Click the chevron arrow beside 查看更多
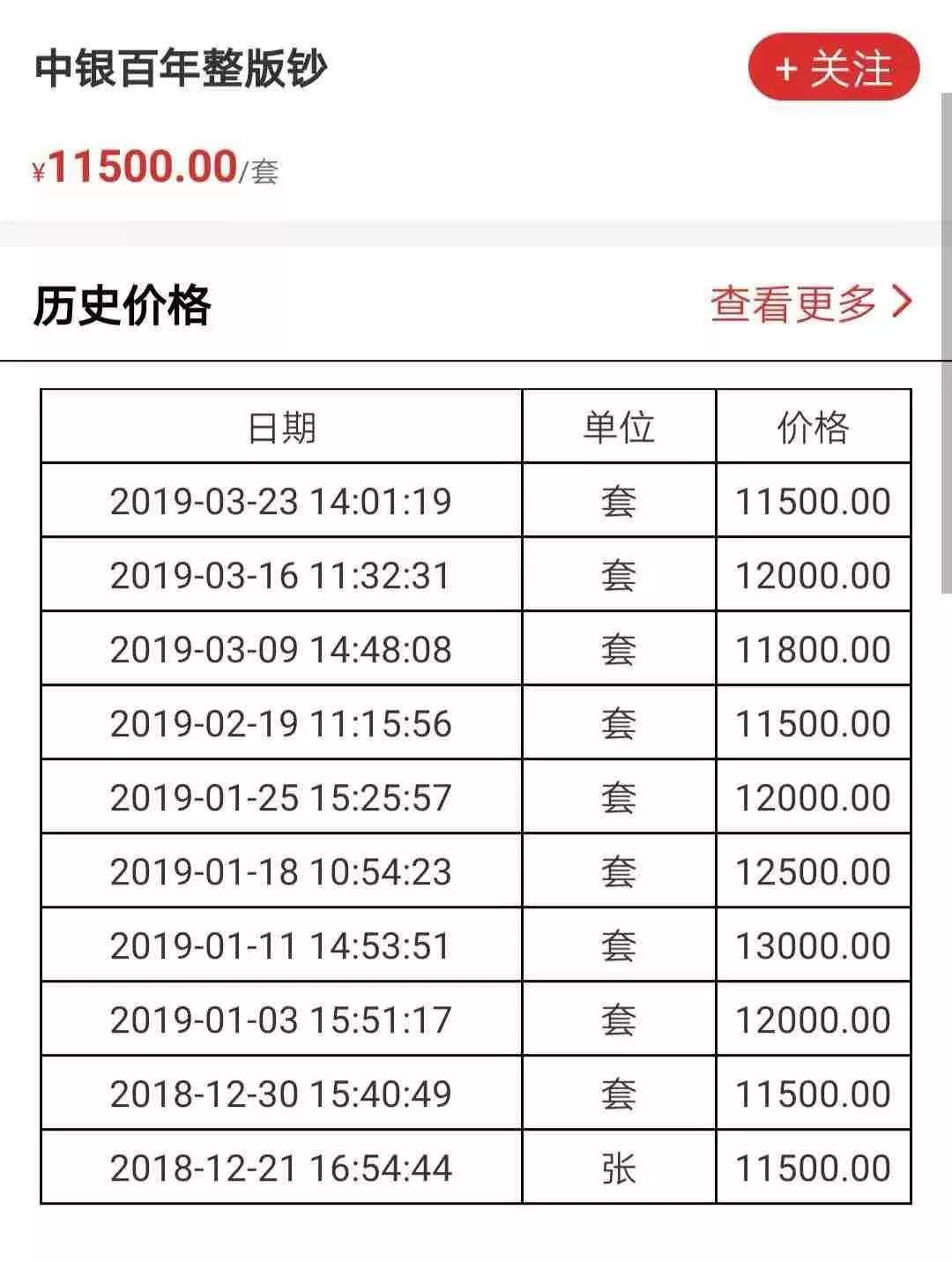This screenshot has width=952, height=1262. pyautogui.click(x=901, y=302)
